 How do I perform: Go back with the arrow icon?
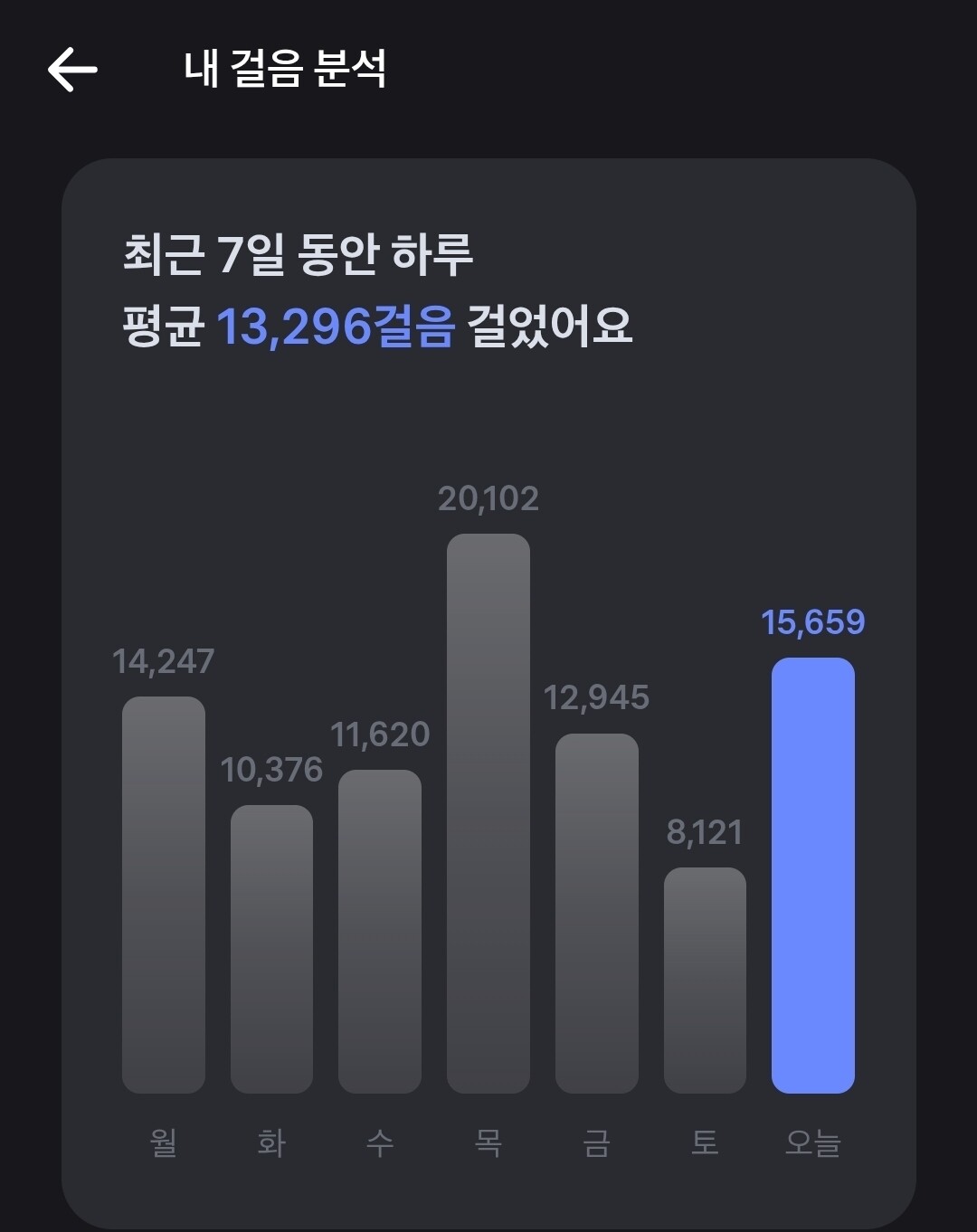(x=72, y=70)
